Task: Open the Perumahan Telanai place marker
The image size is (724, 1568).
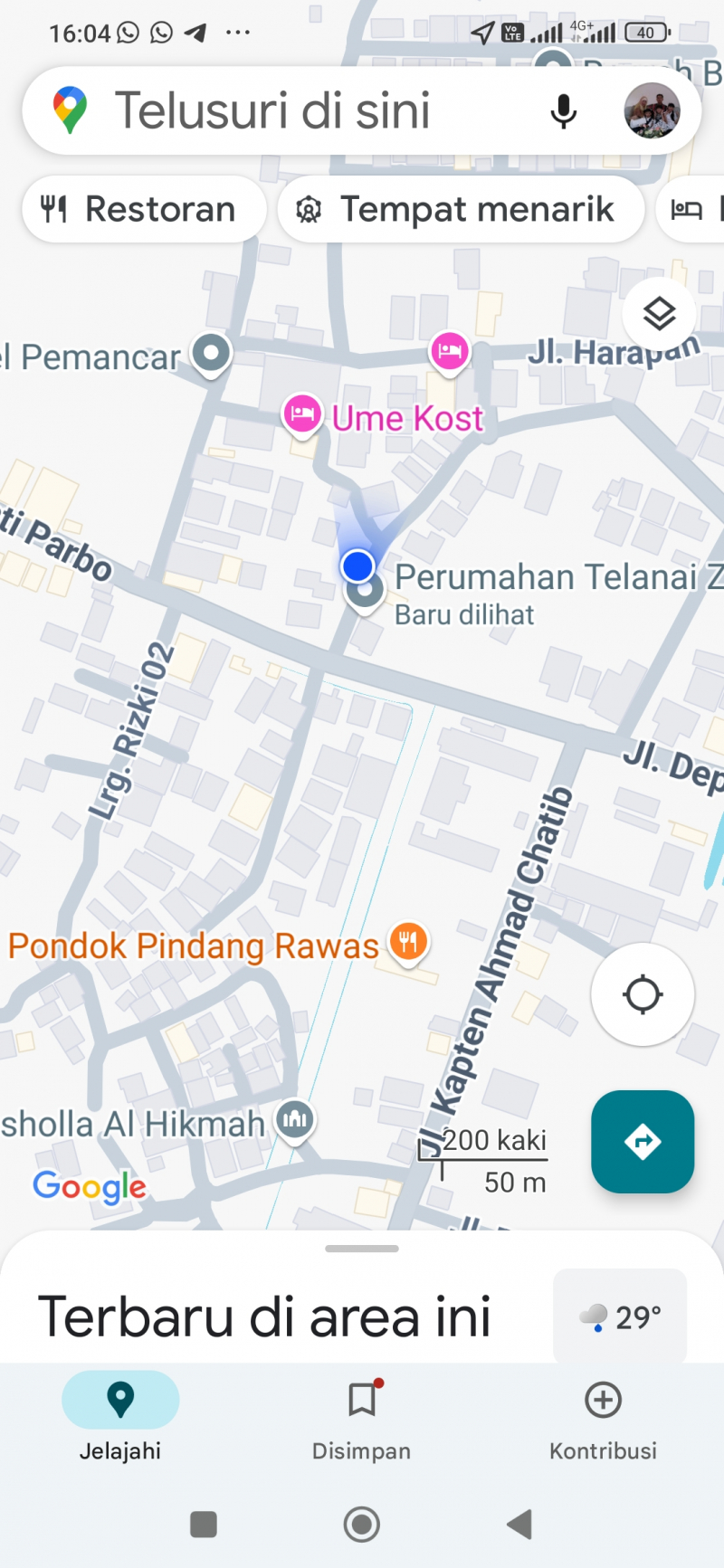Action: click(366, 593)
